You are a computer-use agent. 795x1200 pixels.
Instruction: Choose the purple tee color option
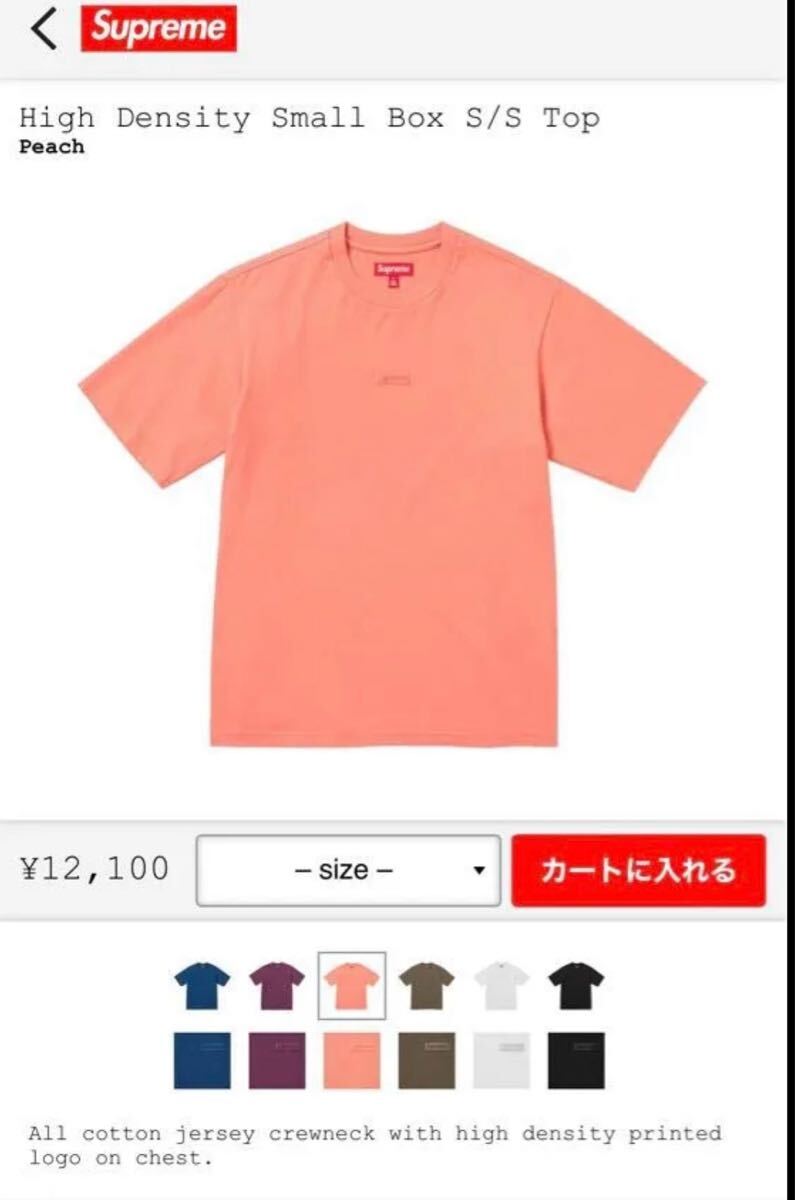277,985
